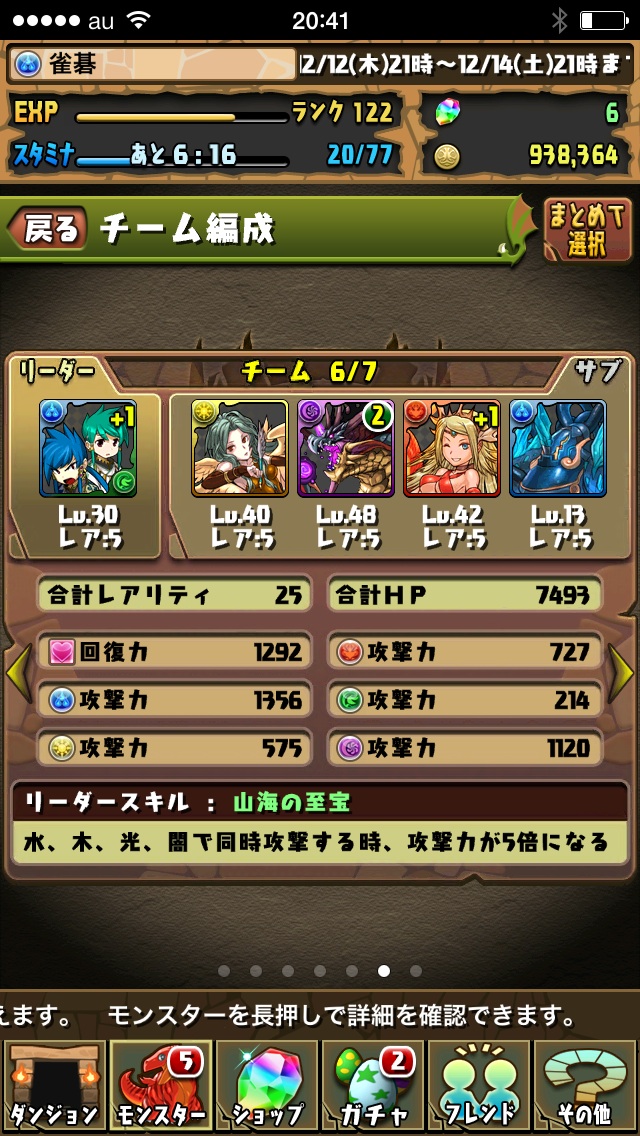Go to the previous team with left arrow

click(x=17, y=673)
